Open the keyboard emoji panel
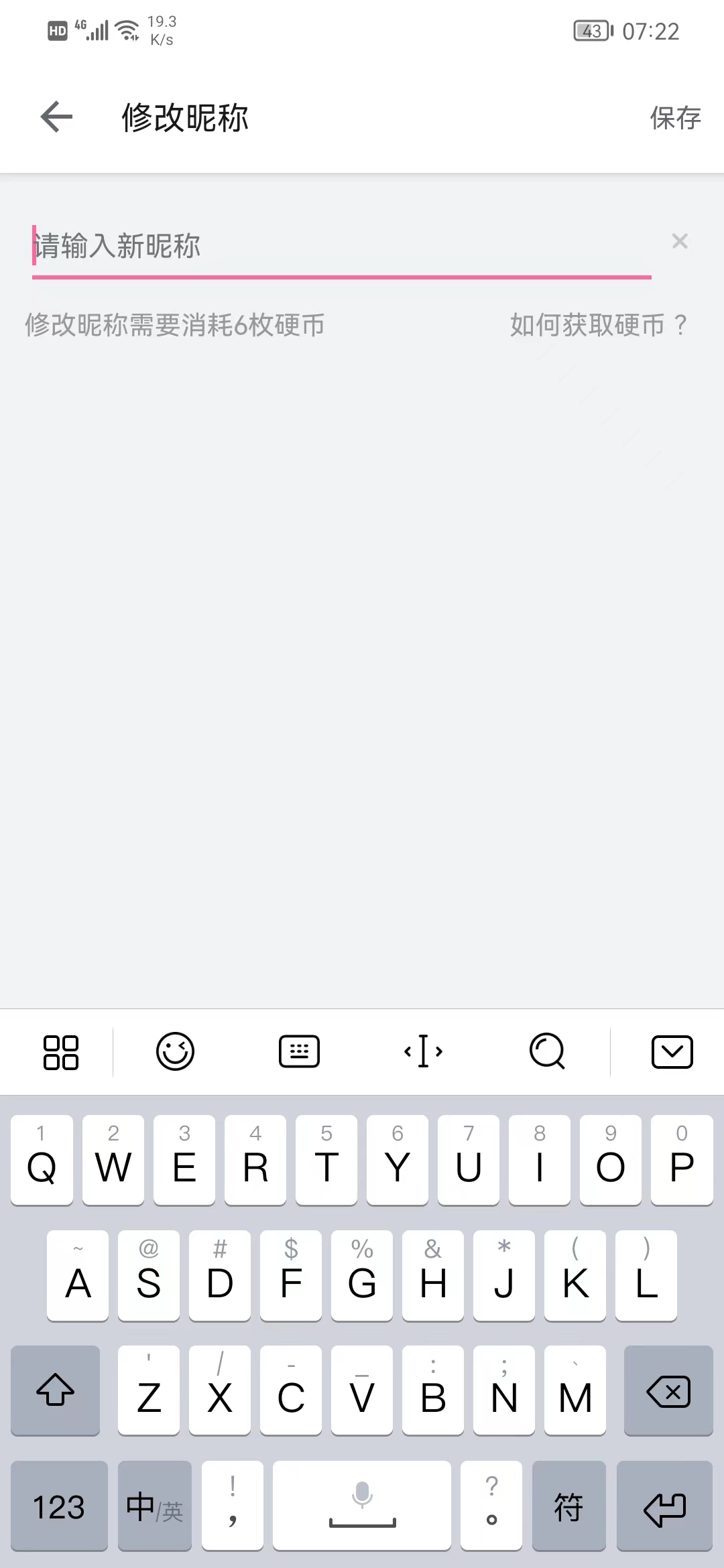Screen dimensions: 724x1568 (175, 1051)
